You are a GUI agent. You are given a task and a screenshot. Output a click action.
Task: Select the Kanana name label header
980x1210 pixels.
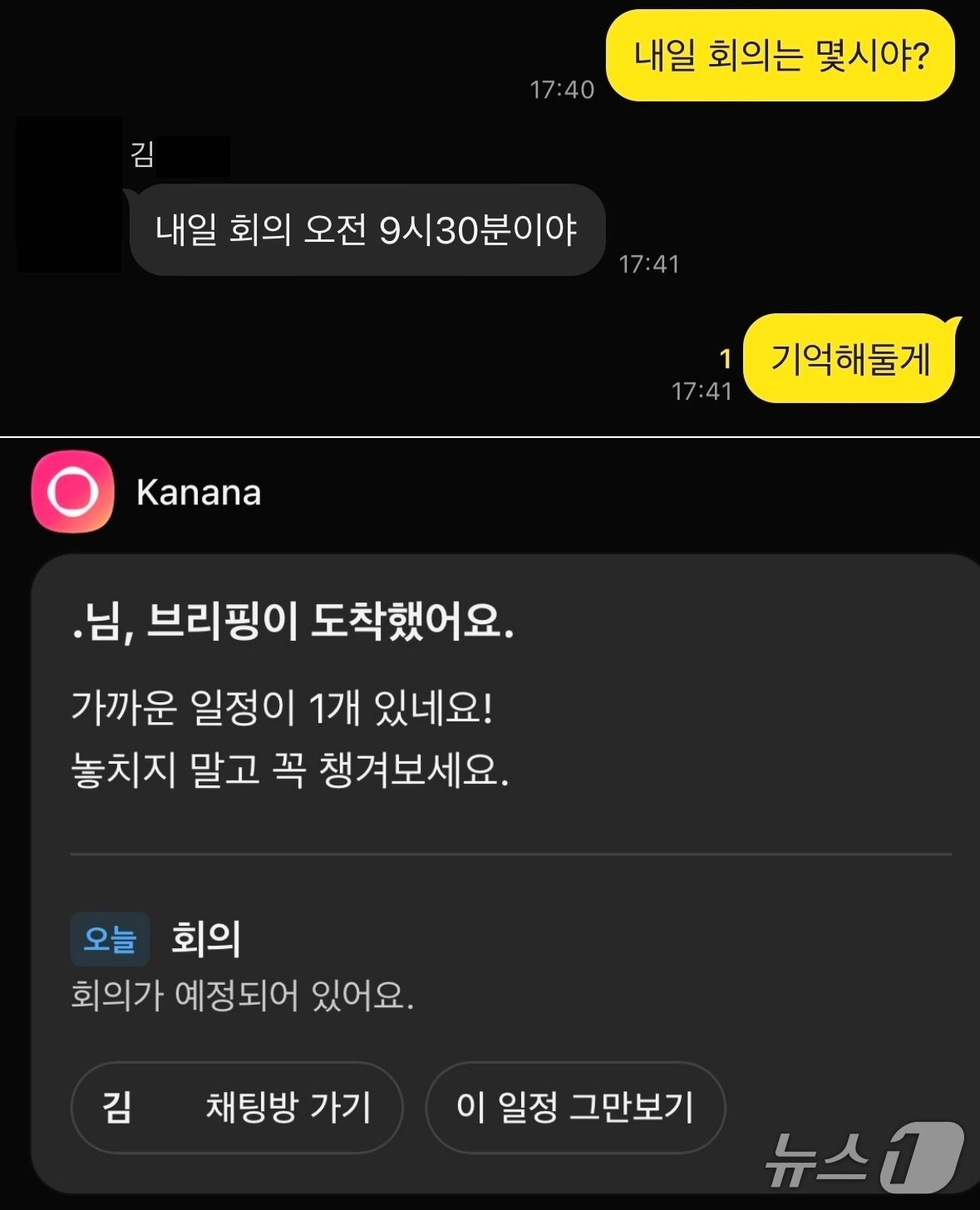197,494
